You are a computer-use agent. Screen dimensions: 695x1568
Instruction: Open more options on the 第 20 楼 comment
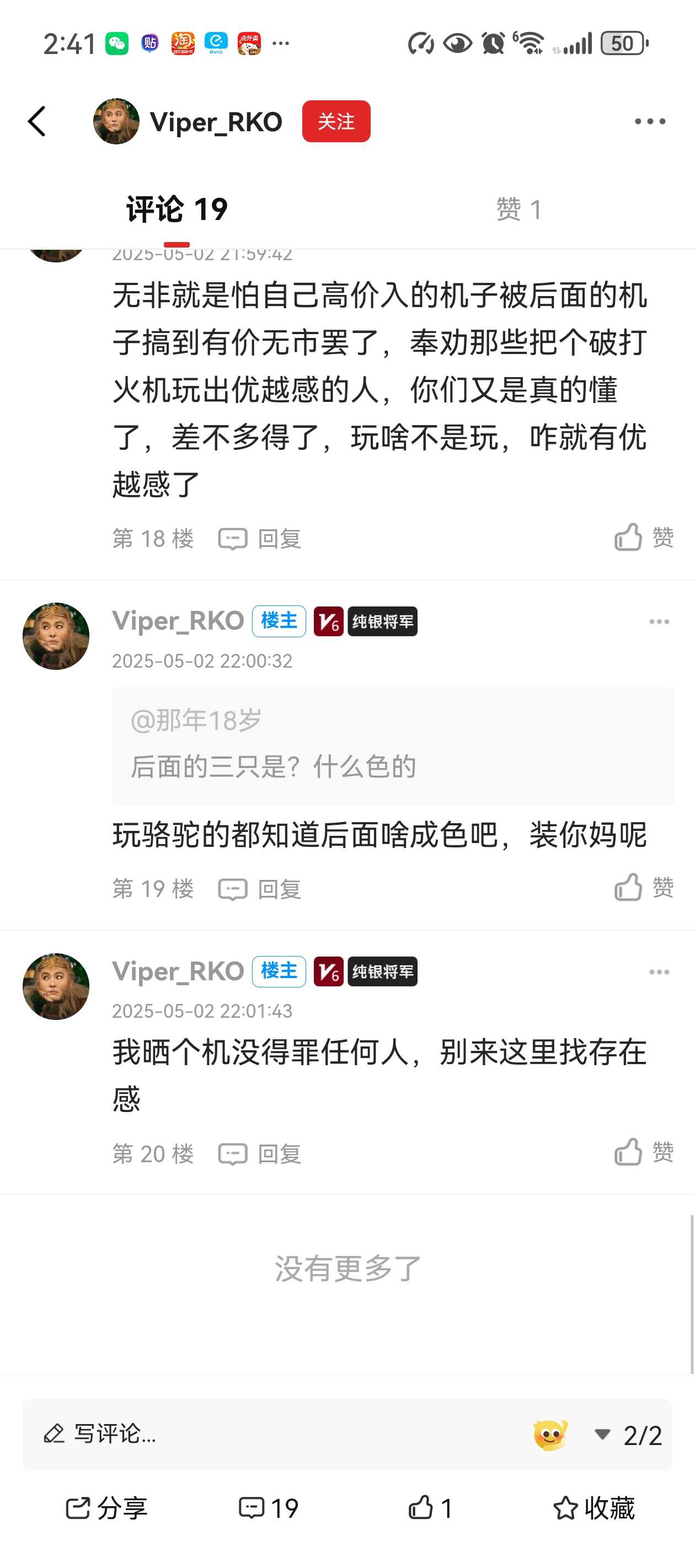[x=659, y=972]
